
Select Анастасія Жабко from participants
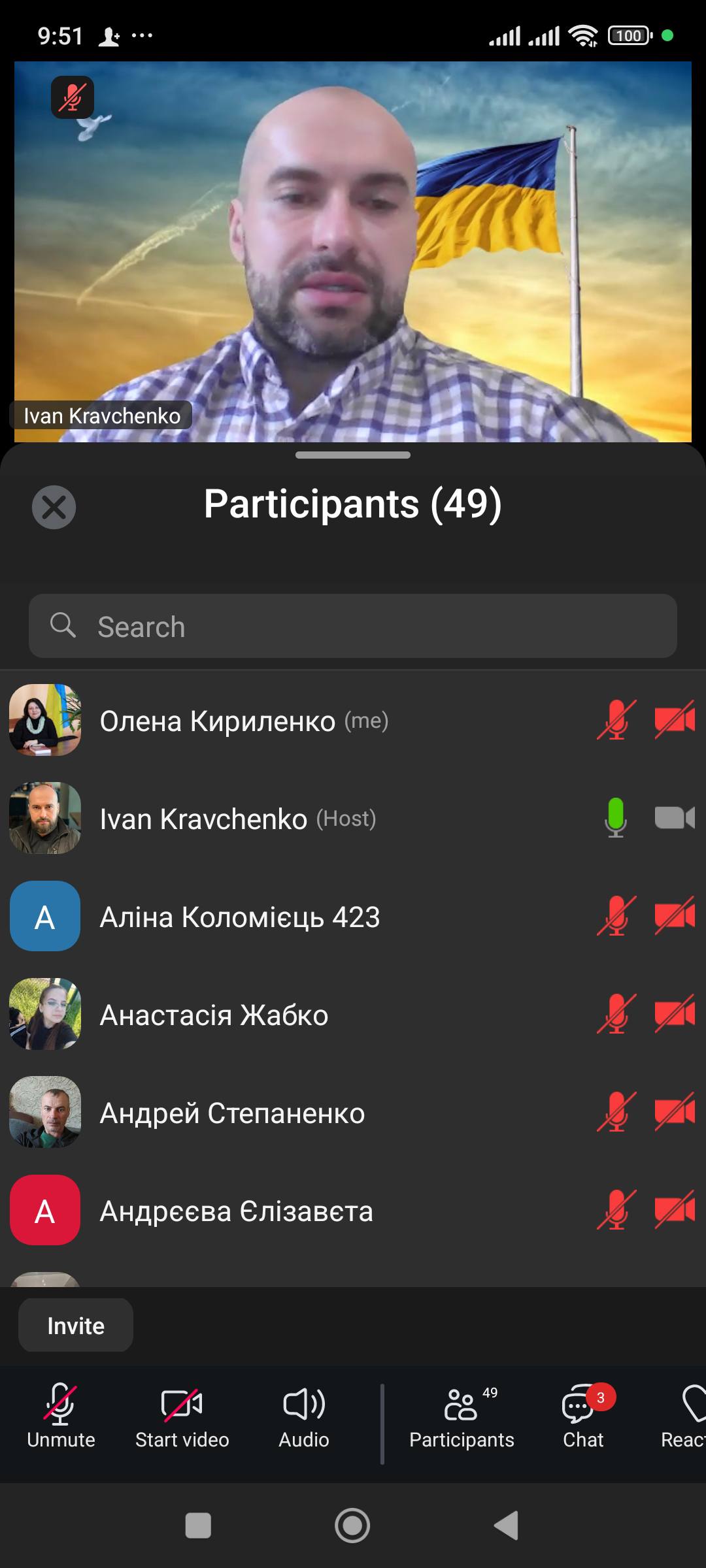[214, 1015]
